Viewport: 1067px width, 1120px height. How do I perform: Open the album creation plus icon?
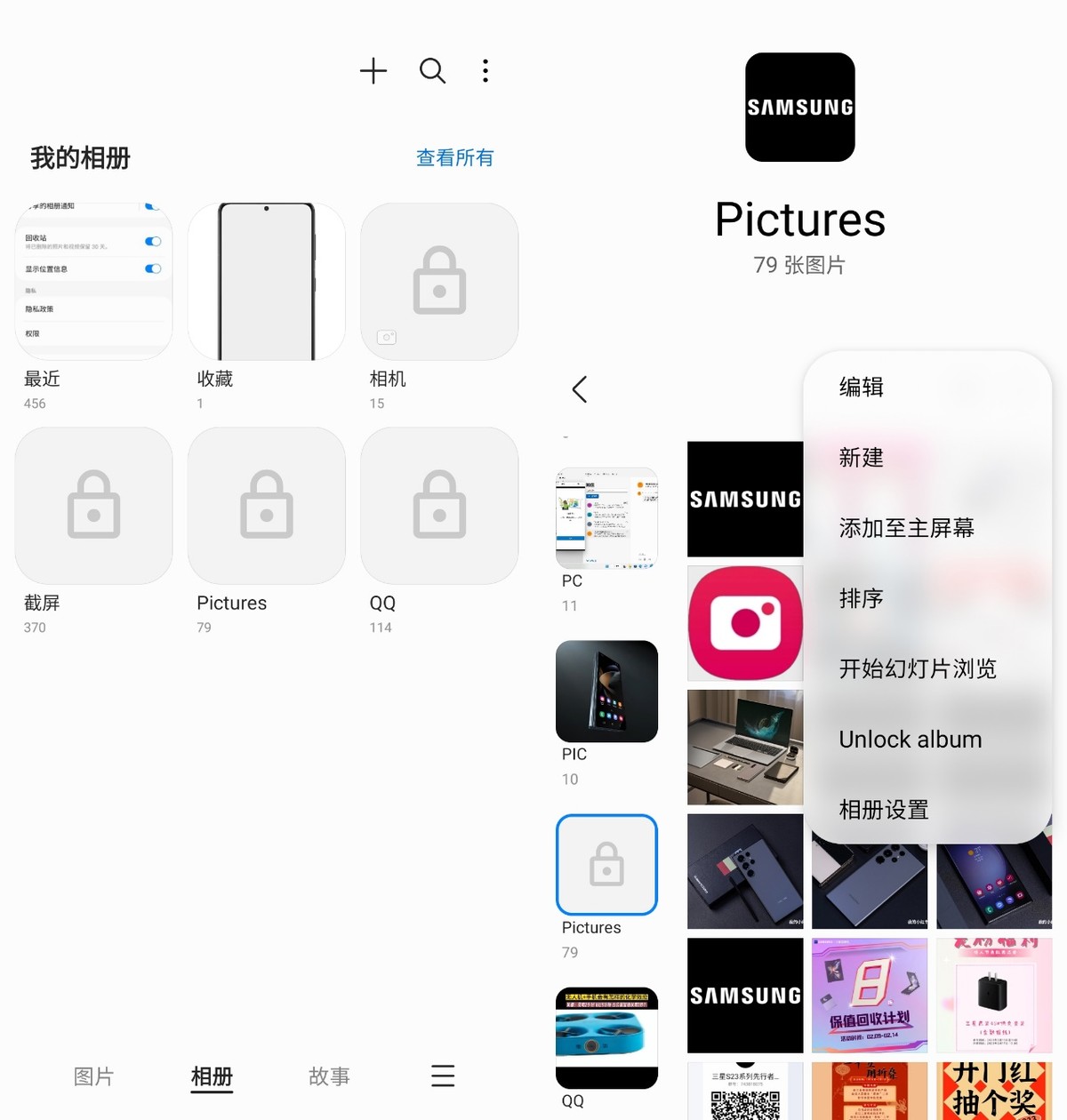373,70
